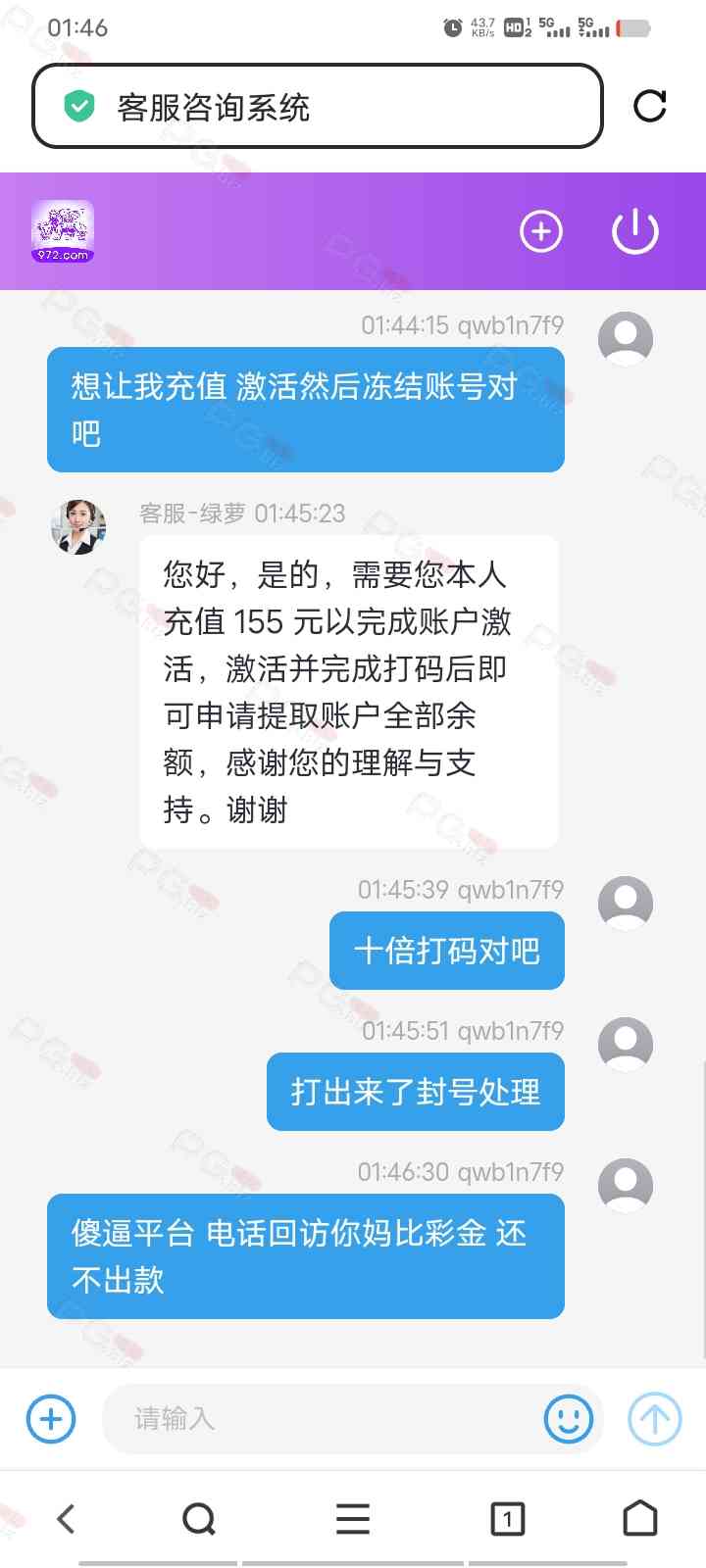
Task: Send the message with the arrow button
Action: click(654, 1418)
